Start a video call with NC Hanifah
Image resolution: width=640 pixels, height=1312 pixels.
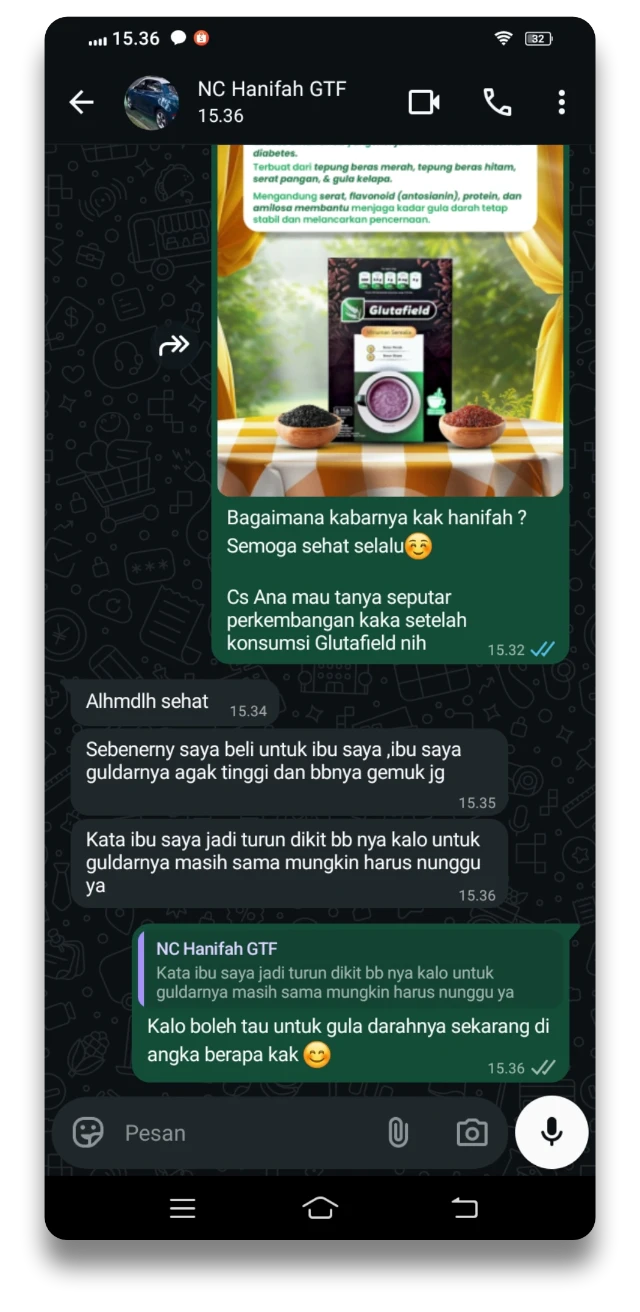point(424,102)
